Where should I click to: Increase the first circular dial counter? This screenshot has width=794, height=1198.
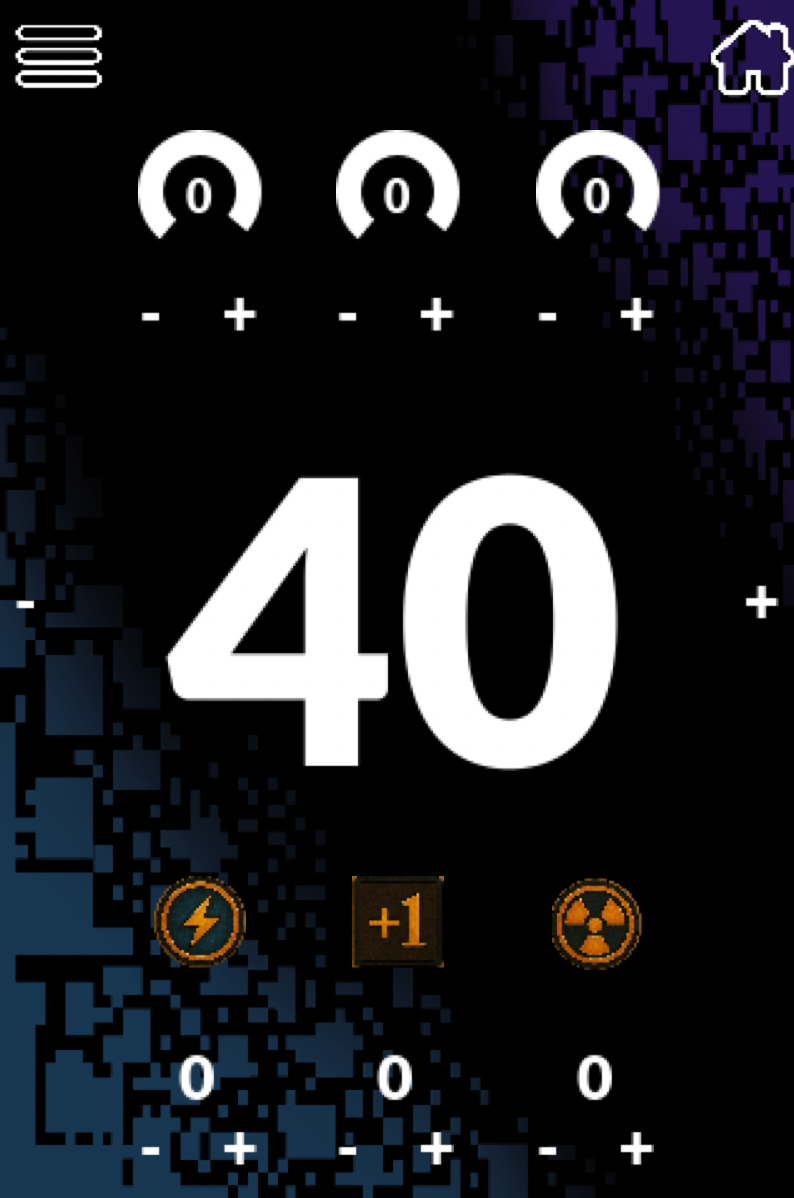pos(239,316)
